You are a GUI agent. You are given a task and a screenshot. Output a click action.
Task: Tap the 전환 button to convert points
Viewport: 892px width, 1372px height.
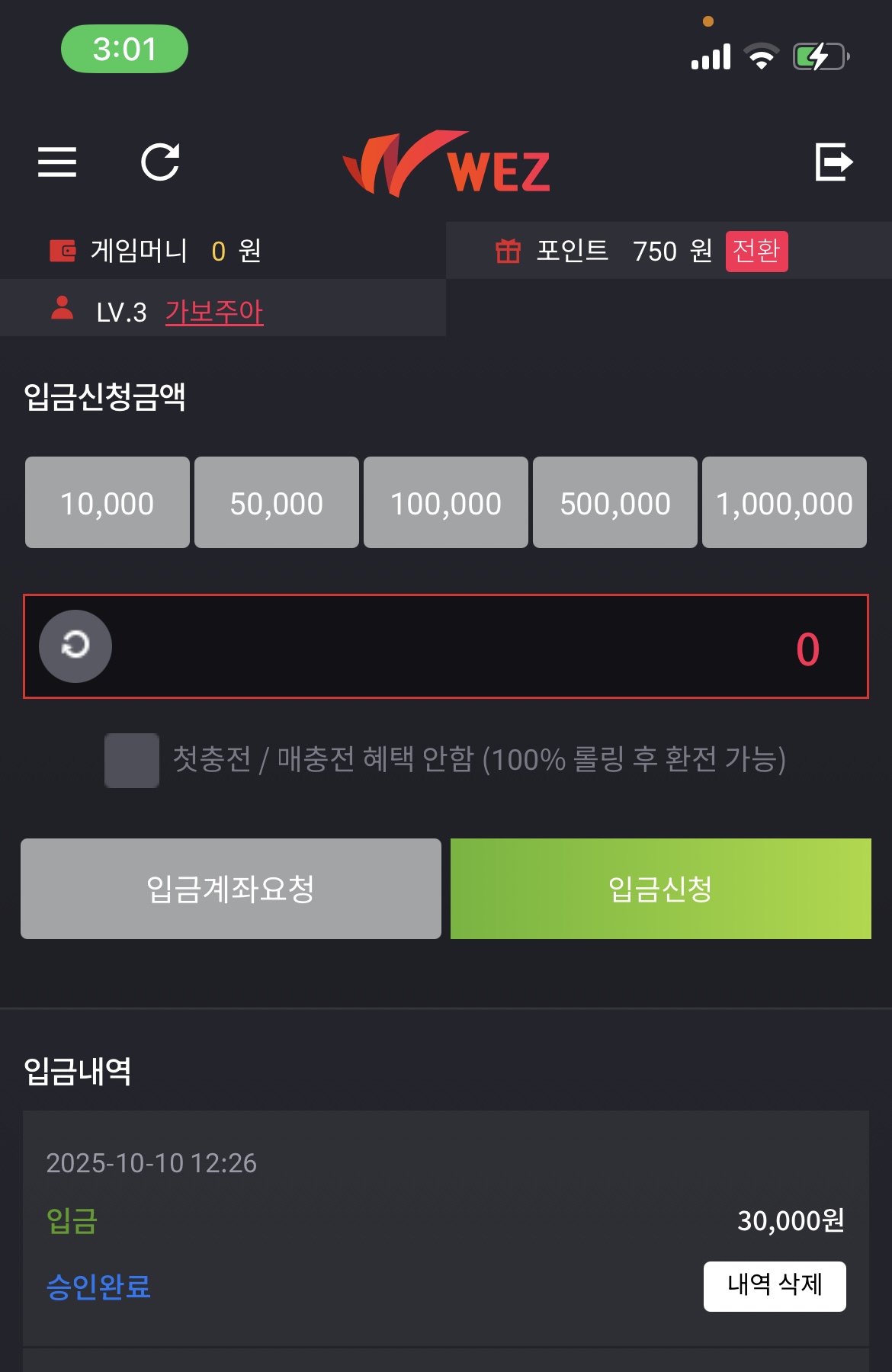[x=756, y=251]
